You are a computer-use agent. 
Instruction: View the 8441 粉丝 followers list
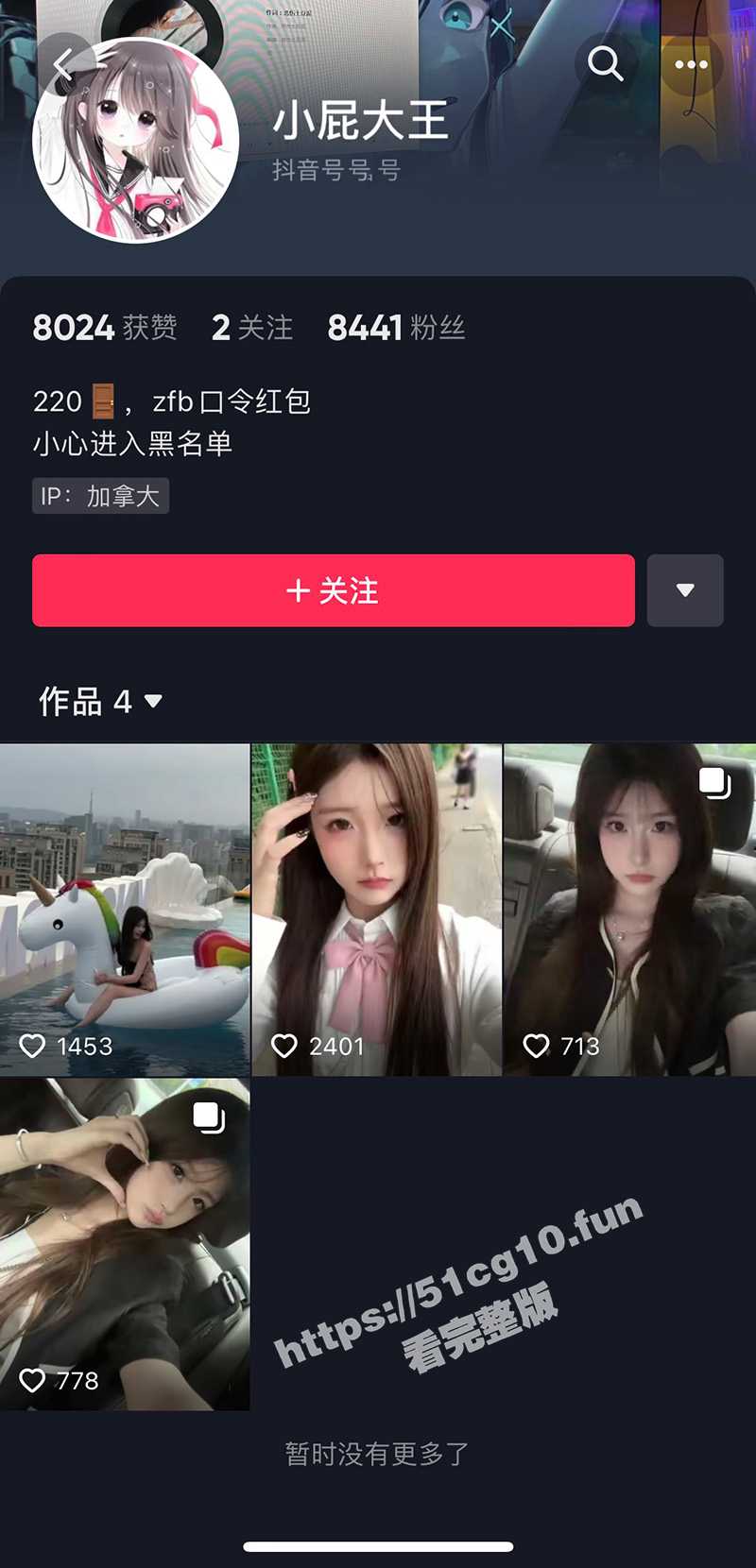[x=395, y=328]
